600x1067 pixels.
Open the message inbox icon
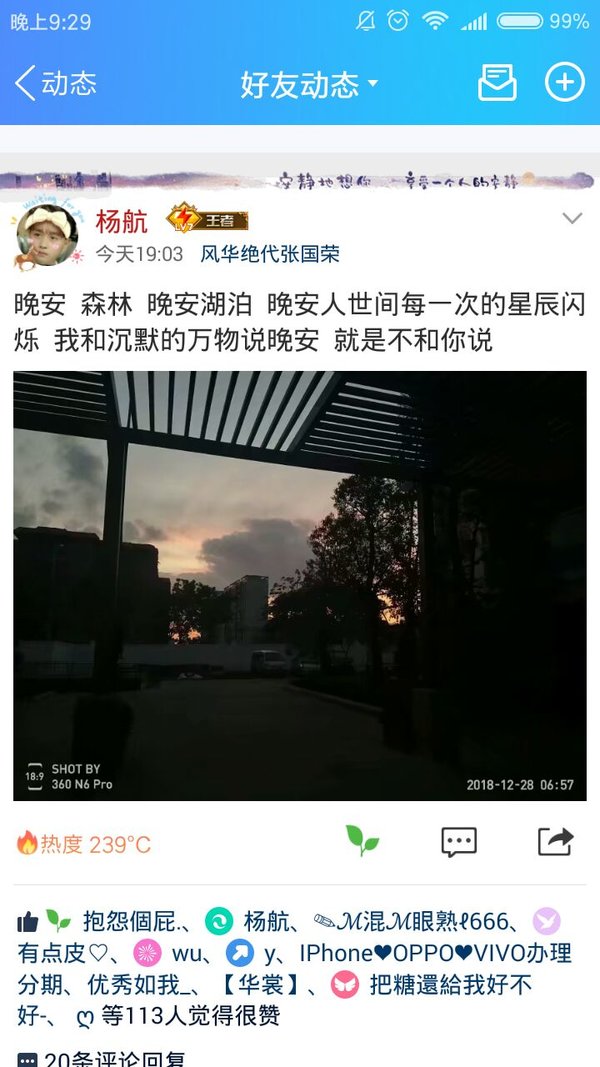point(497,83)
